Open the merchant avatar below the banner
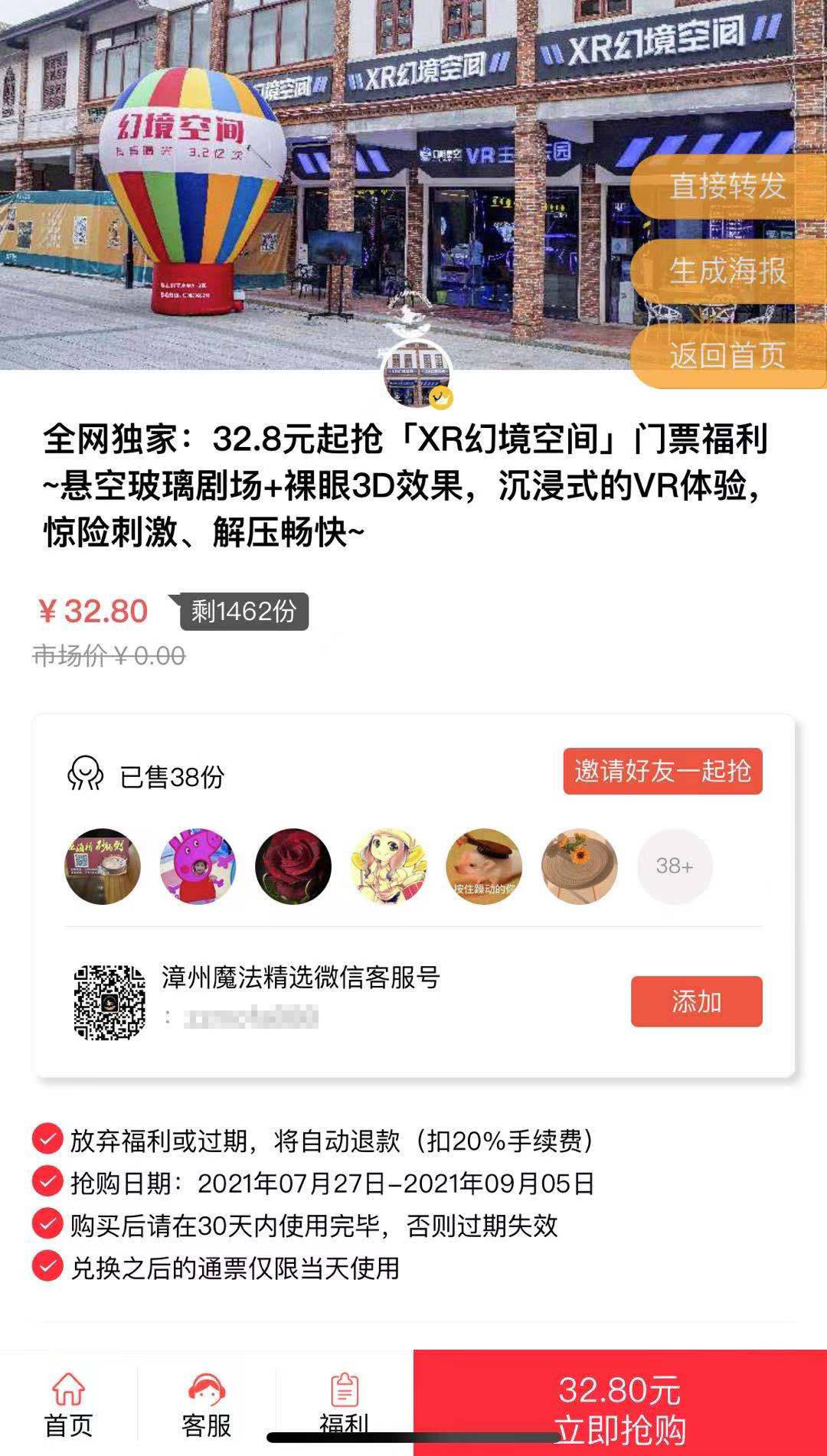 417,374
